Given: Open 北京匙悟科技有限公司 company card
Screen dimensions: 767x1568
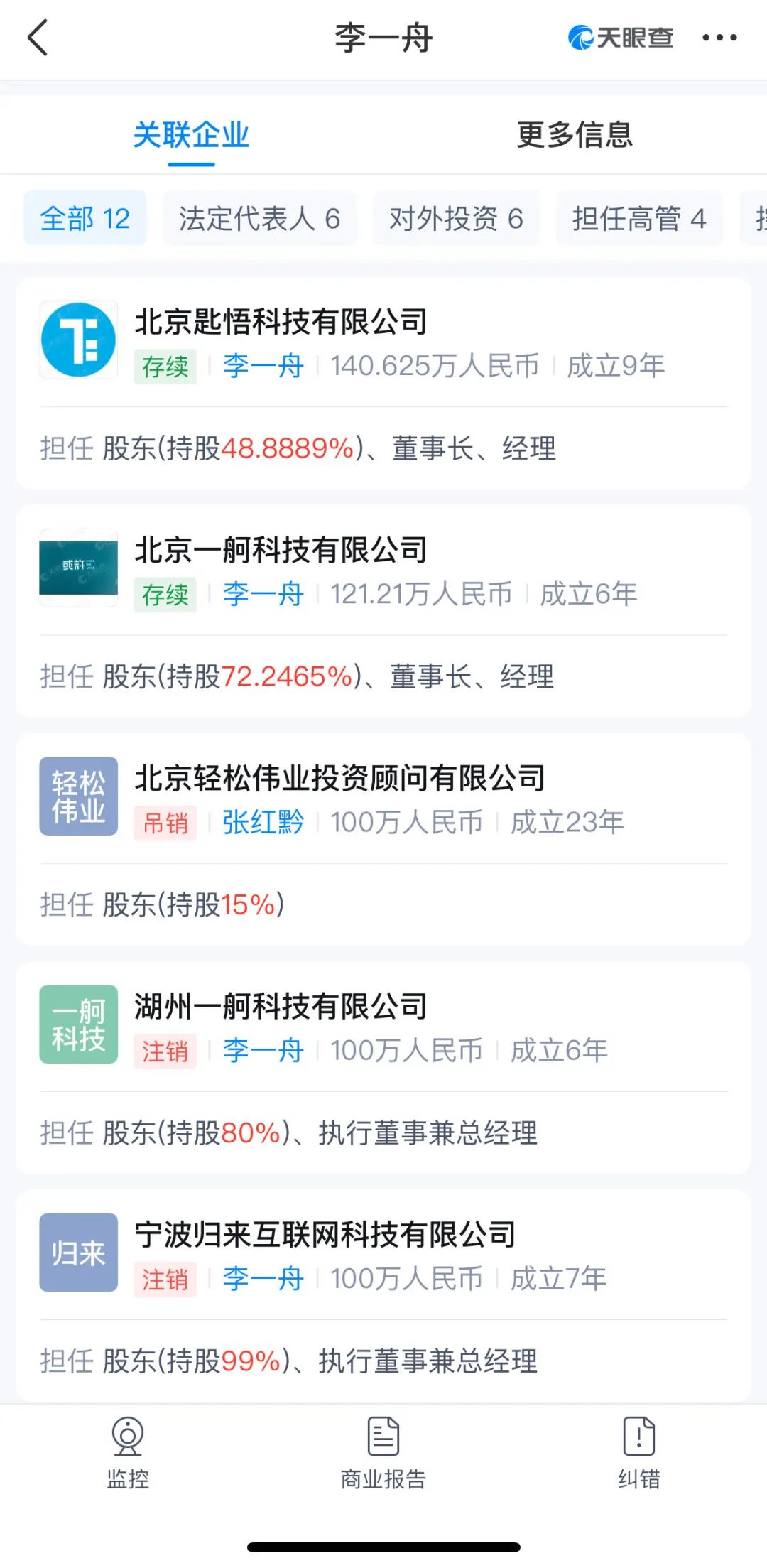Looking at the screenshot, I should tap(281, 322).
